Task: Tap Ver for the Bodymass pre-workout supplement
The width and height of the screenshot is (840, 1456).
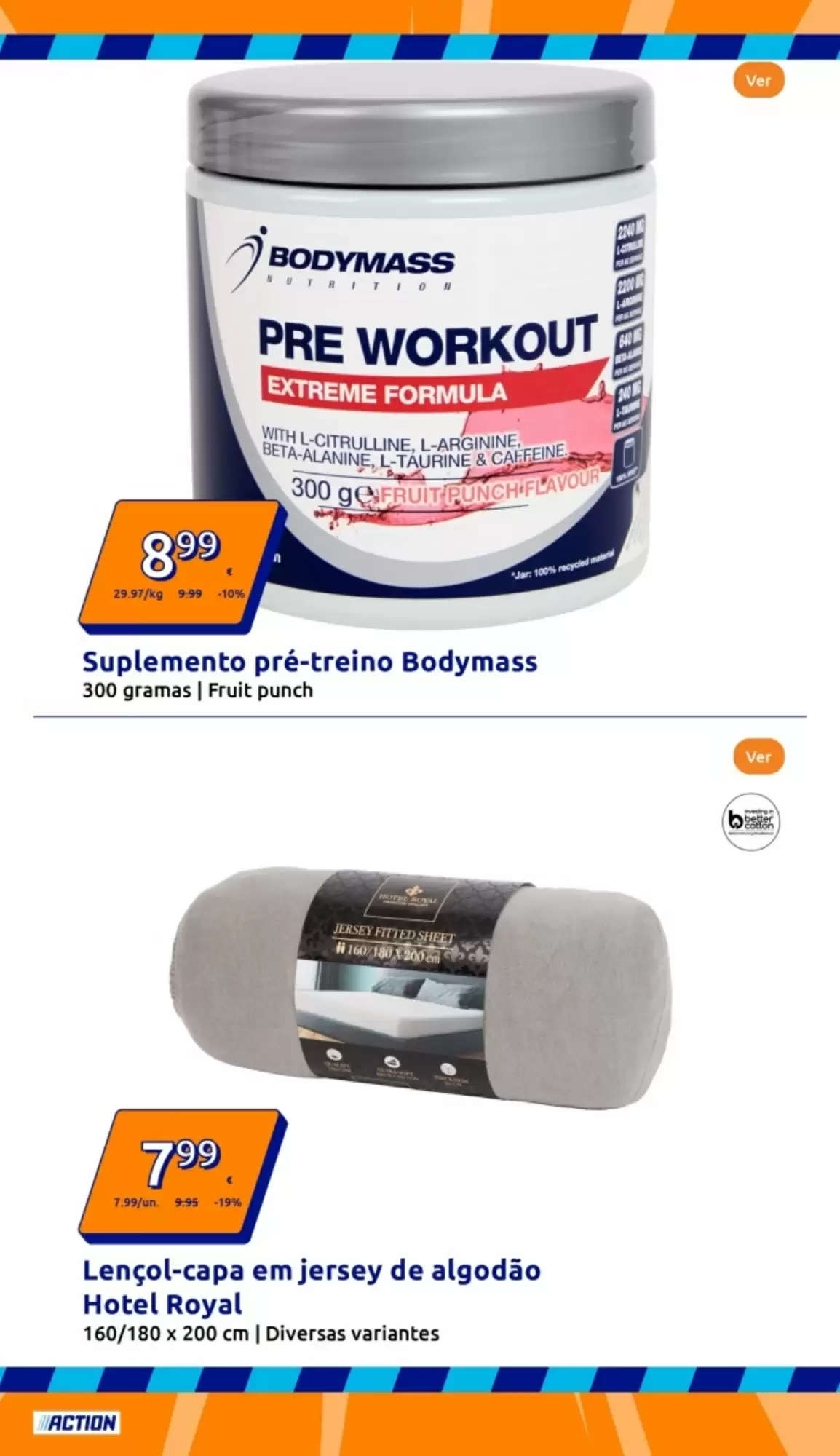Action: pyautogui.click(x=758, y=80)
